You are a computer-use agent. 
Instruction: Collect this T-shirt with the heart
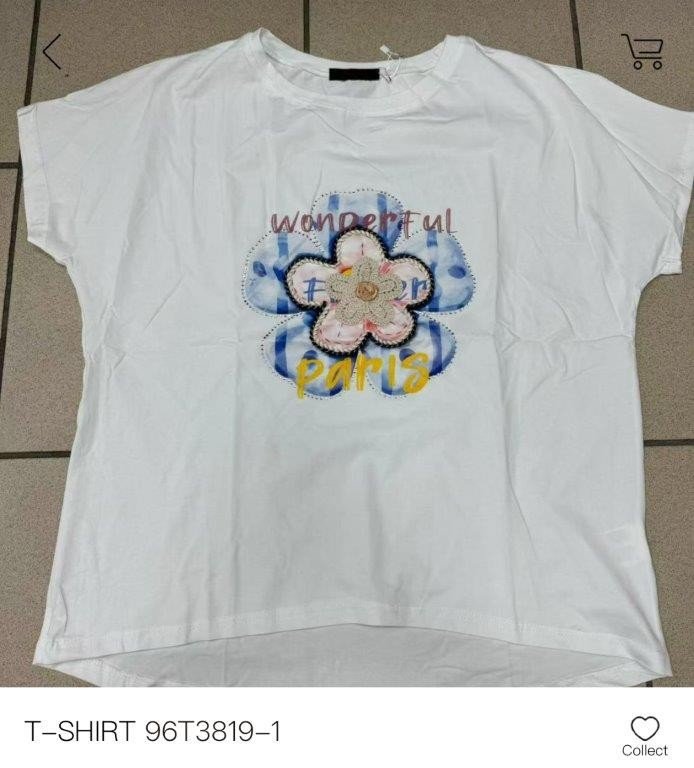(x=644, y=731)
